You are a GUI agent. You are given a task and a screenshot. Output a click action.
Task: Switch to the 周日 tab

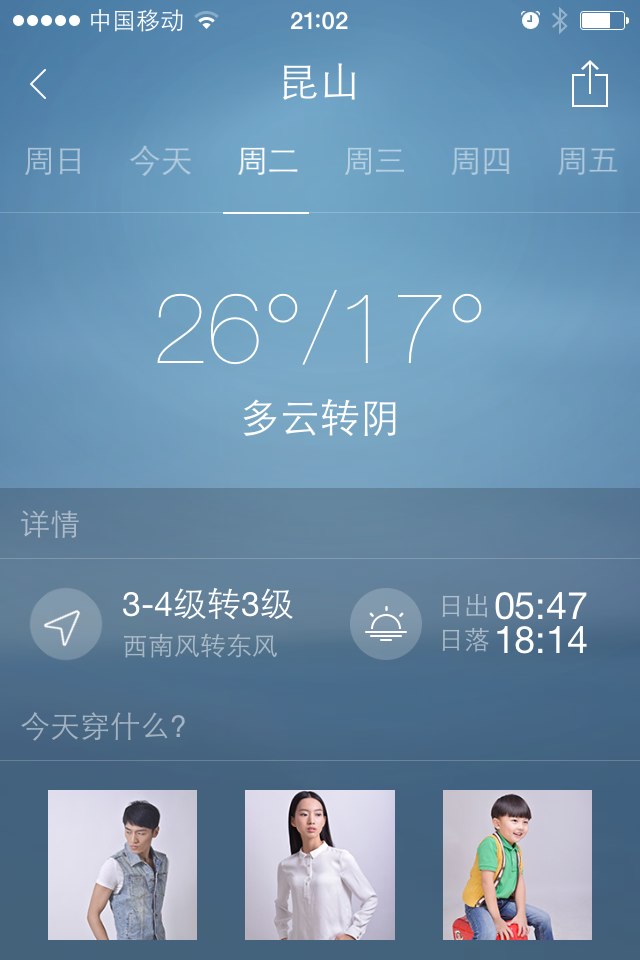(x=53, y=162)
